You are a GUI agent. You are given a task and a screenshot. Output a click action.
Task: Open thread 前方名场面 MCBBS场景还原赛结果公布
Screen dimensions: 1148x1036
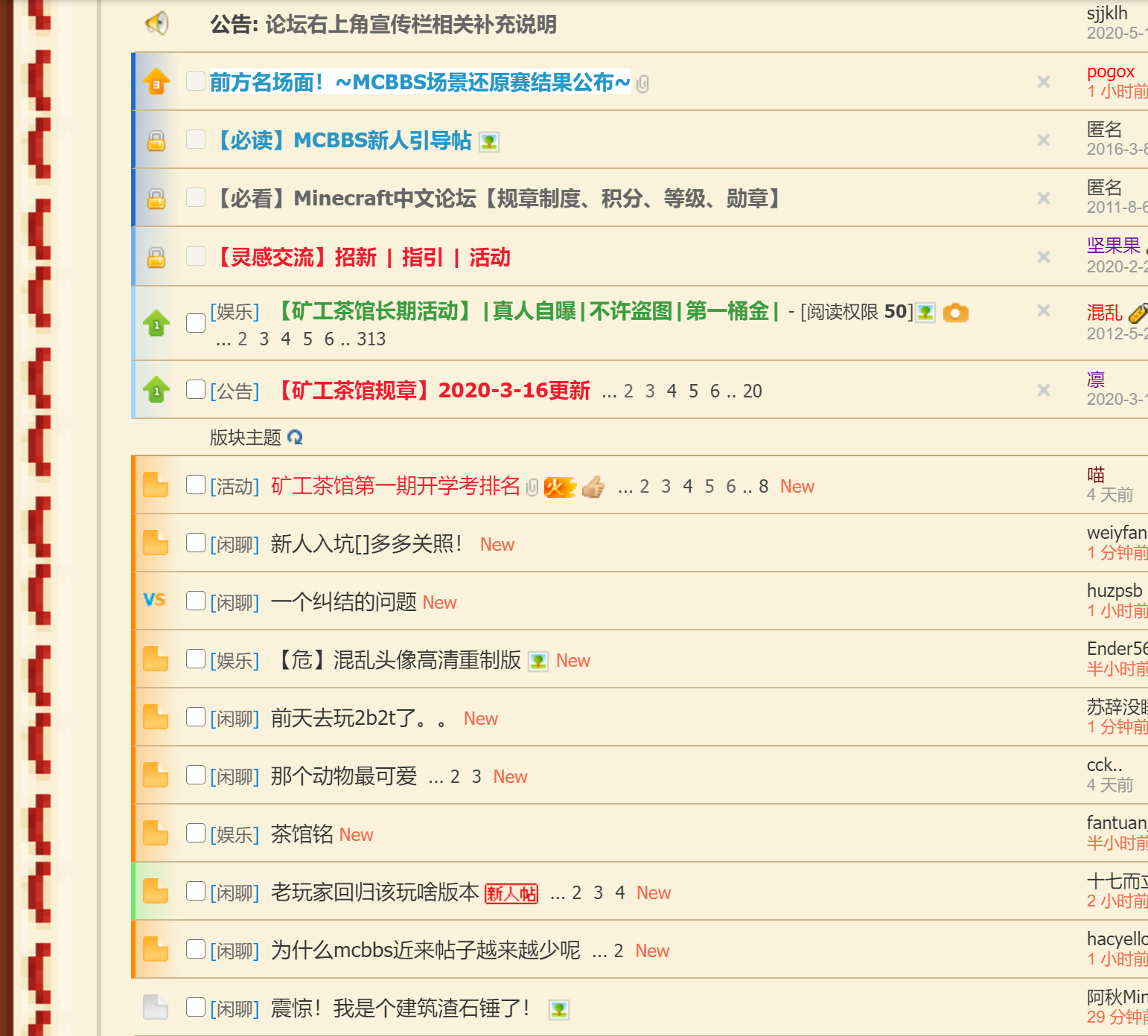[420, 82]
